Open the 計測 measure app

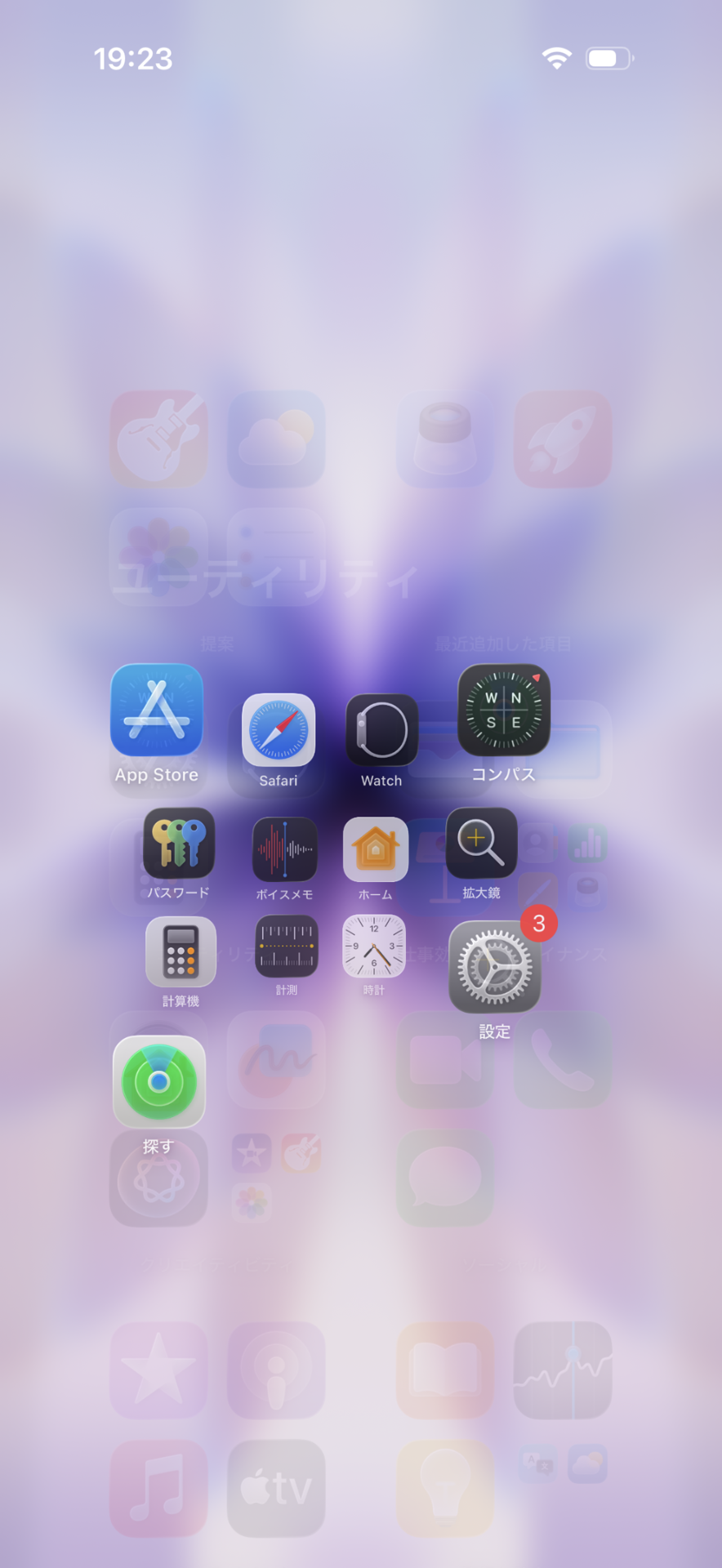[x=286, y=947]
